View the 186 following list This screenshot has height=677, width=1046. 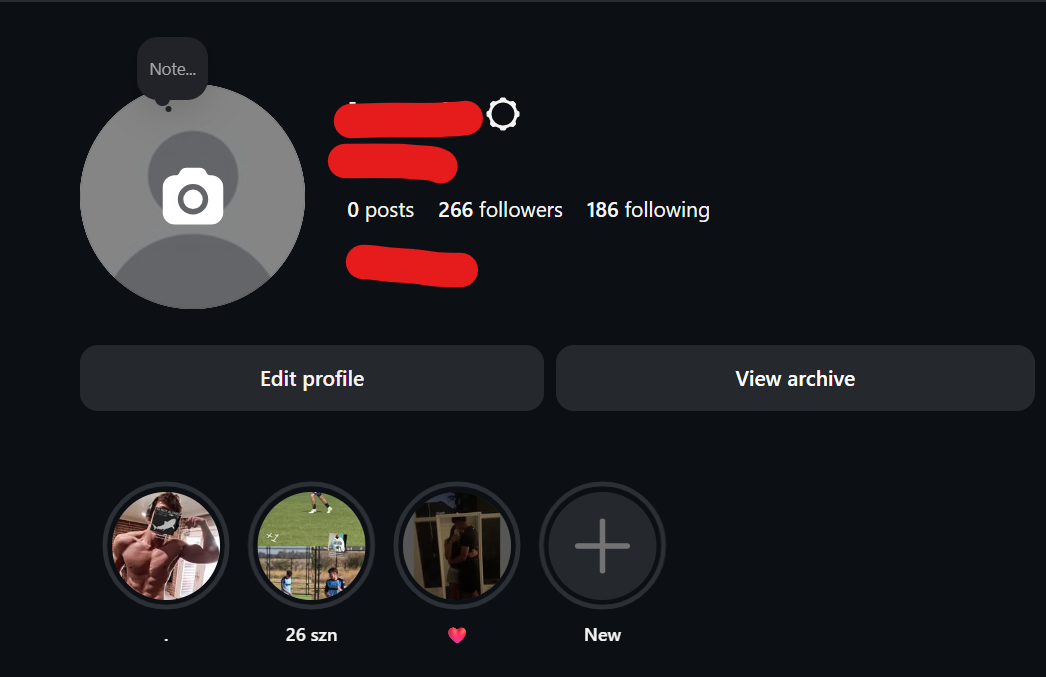pos(648,210)
